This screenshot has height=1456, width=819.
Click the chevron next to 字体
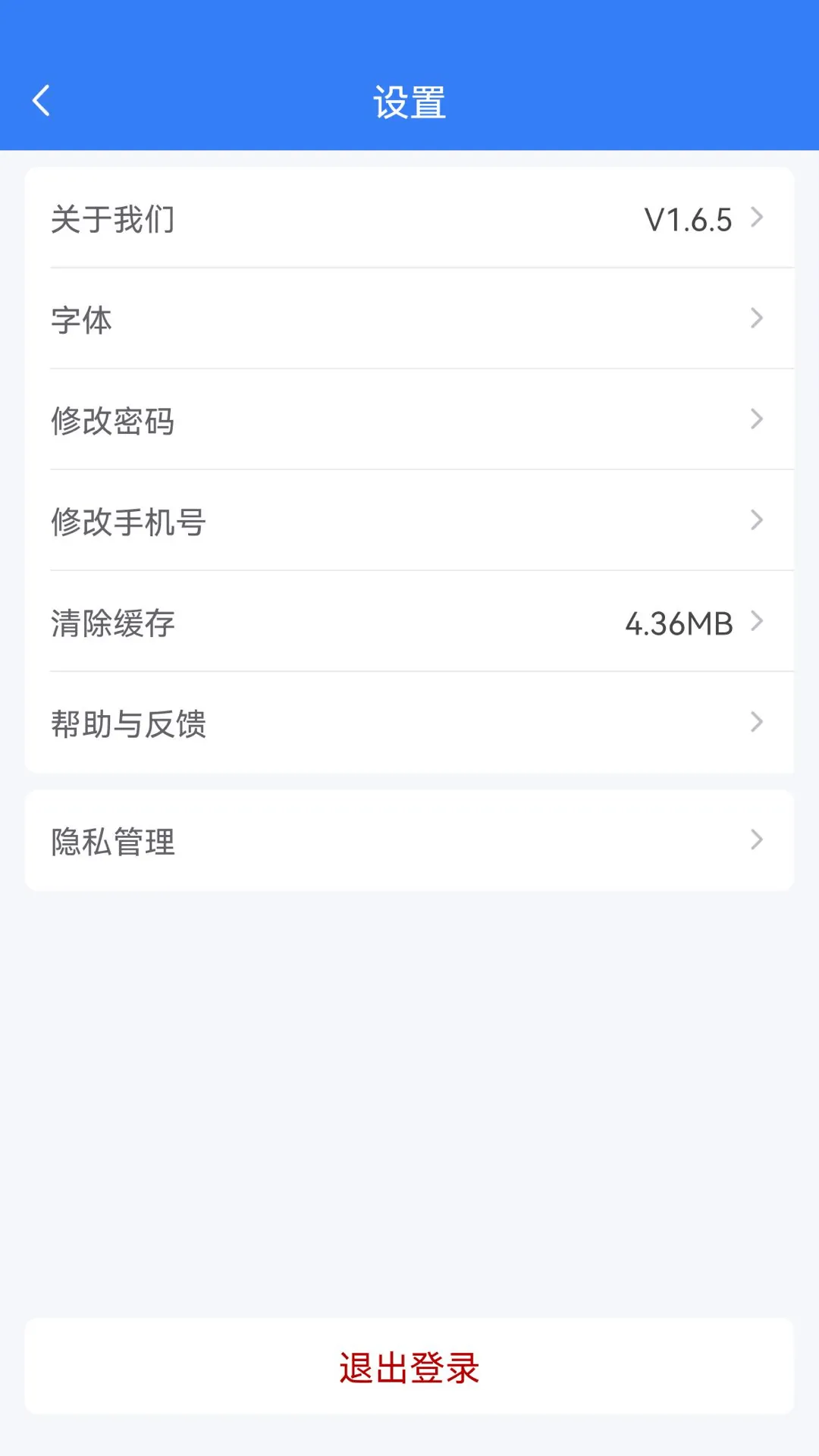pos(756,318)
